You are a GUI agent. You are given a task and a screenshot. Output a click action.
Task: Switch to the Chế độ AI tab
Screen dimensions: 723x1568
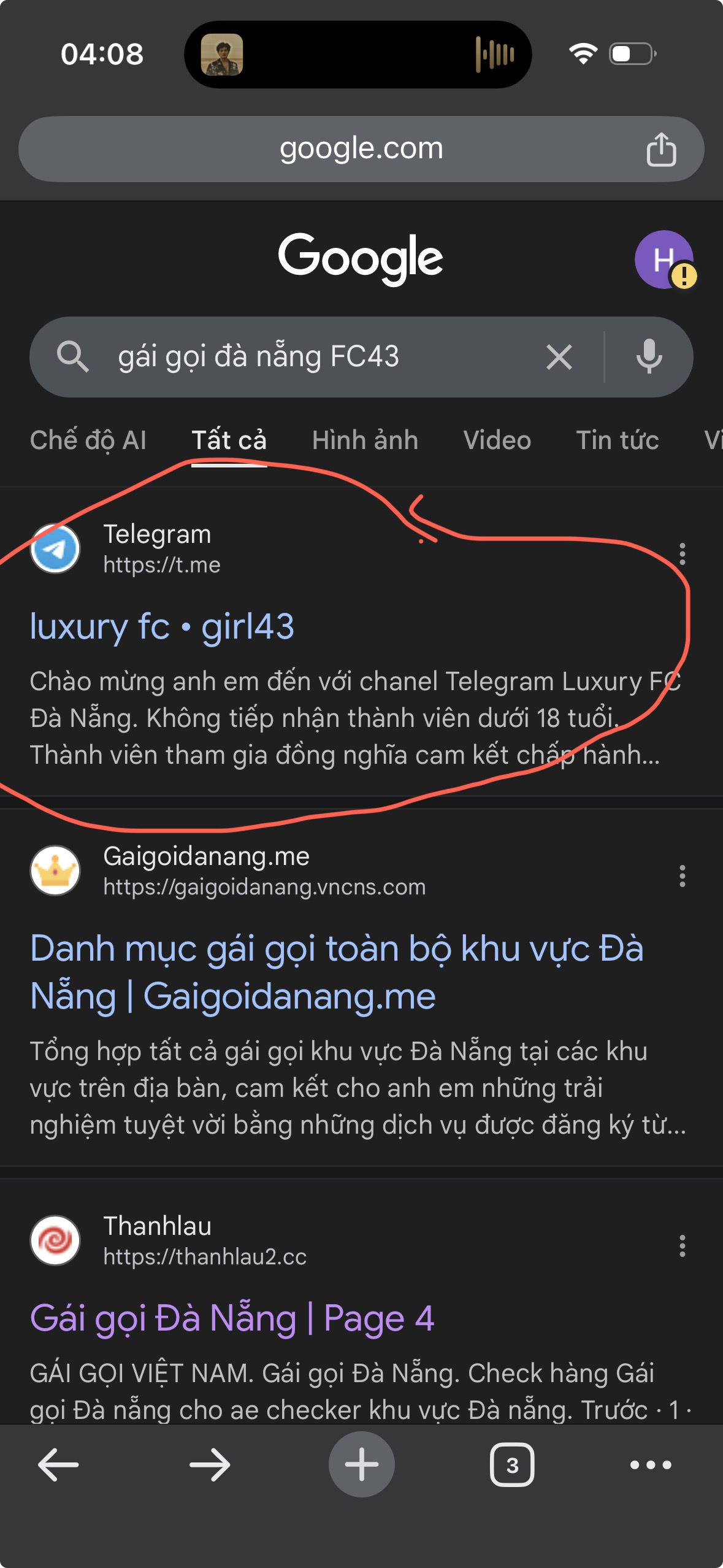tap(88, 440)
